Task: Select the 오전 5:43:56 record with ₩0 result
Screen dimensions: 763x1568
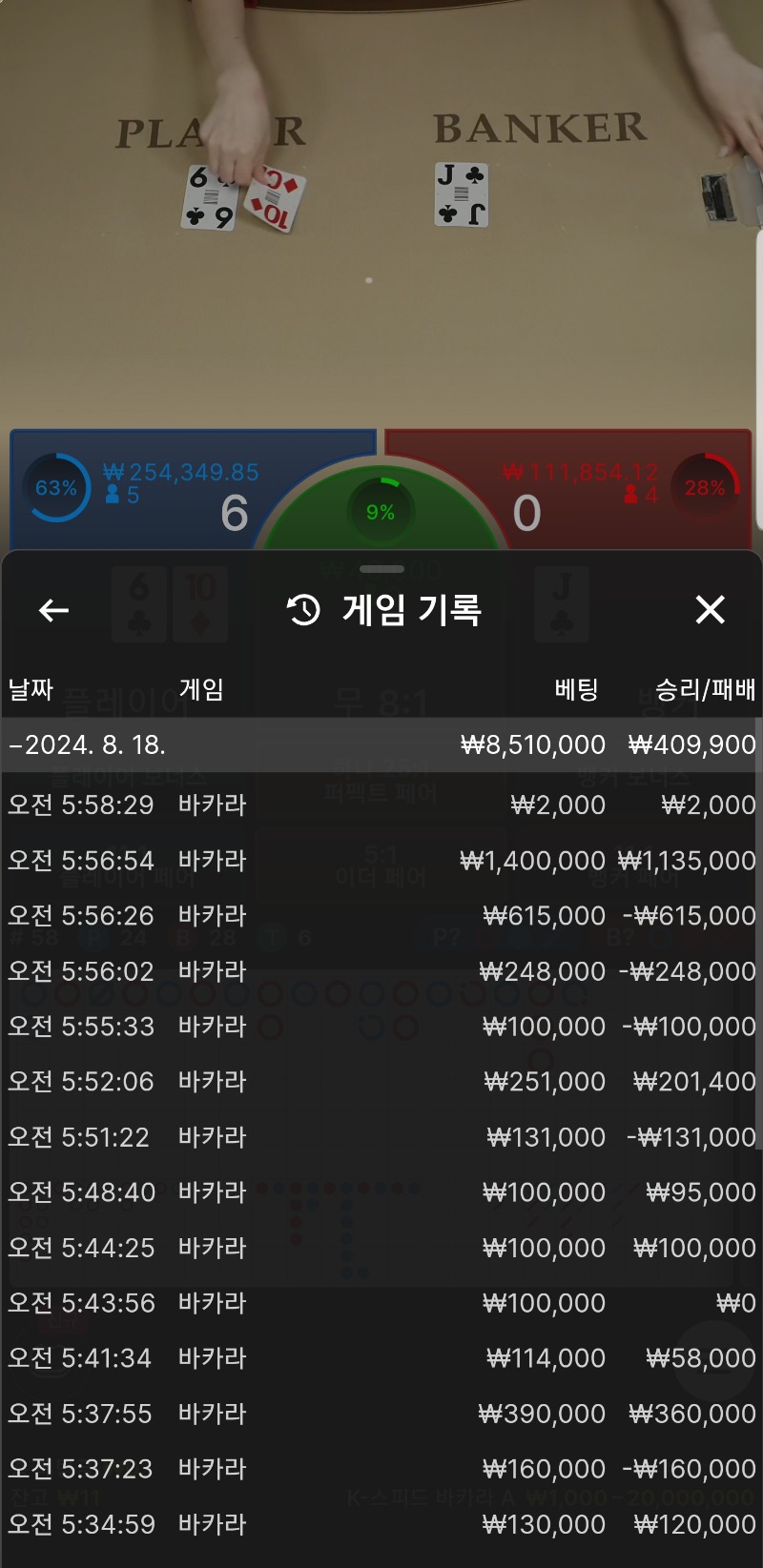Action: pos(381,1303)
